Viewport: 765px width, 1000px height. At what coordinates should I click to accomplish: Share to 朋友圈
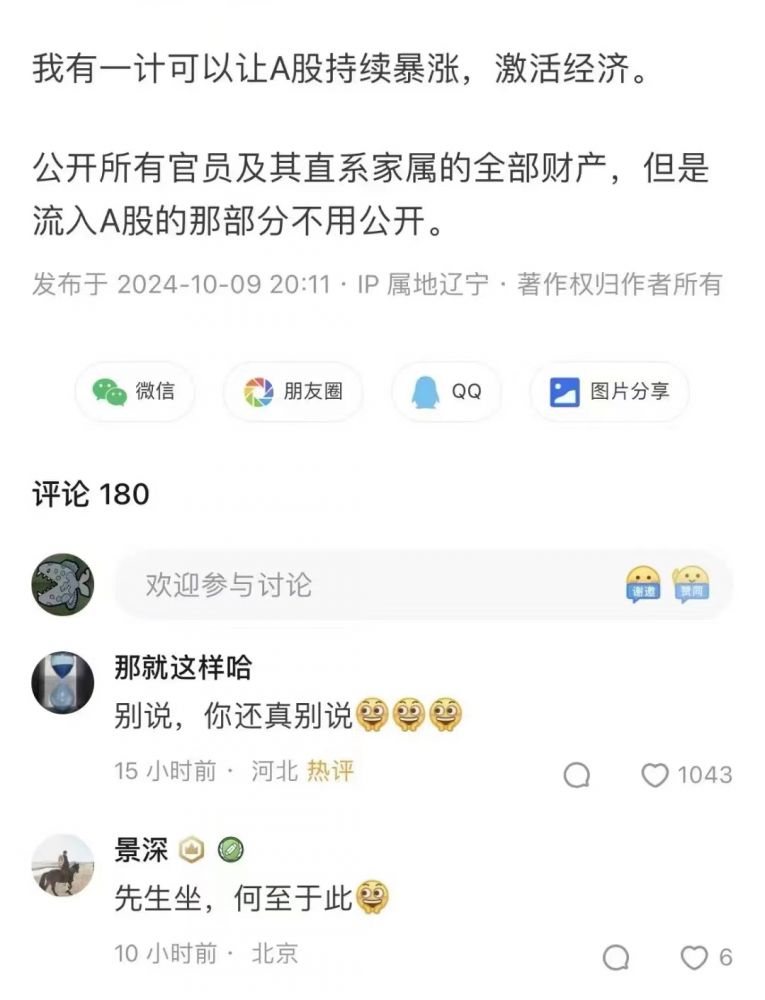[x=293, y=391]
